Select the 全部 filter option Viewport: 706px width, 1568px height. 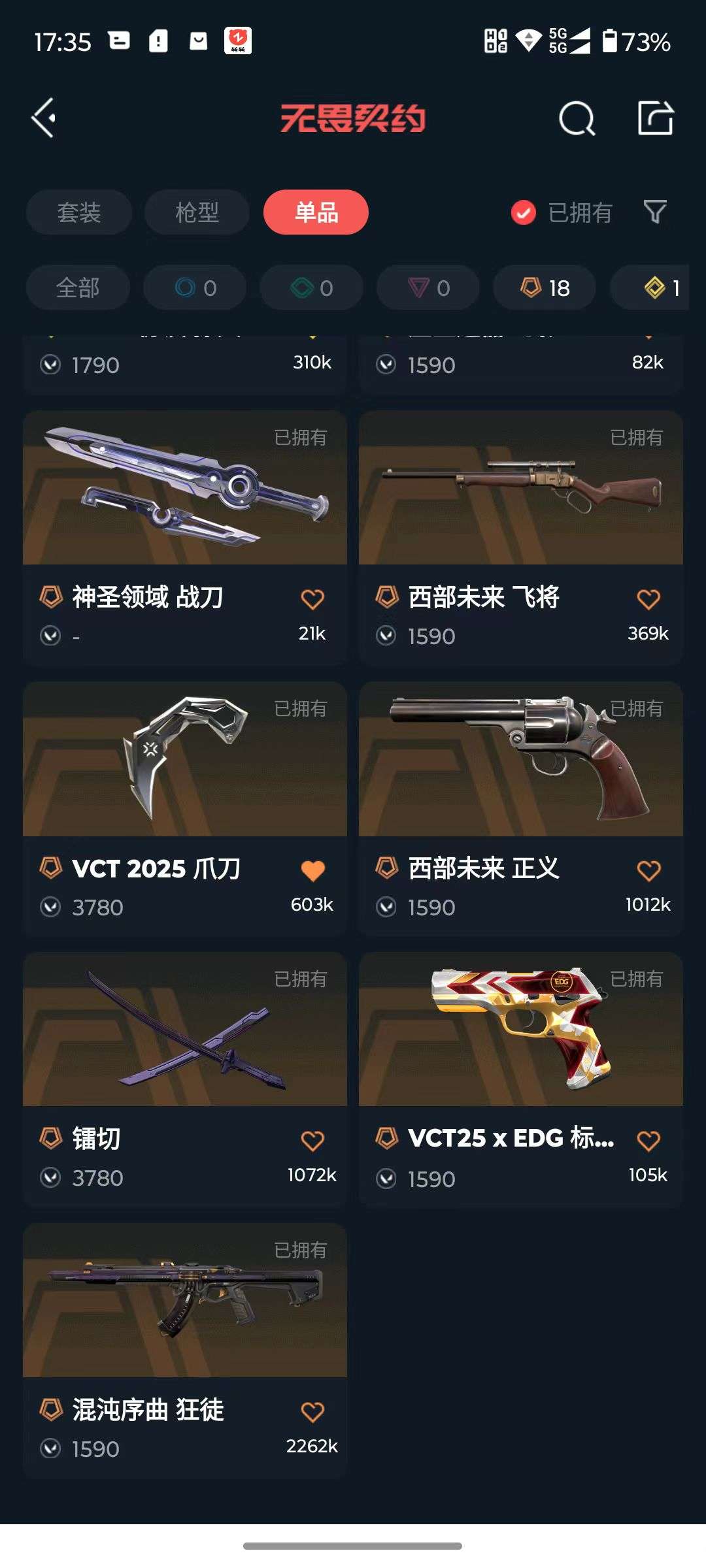tap(76, 287)
